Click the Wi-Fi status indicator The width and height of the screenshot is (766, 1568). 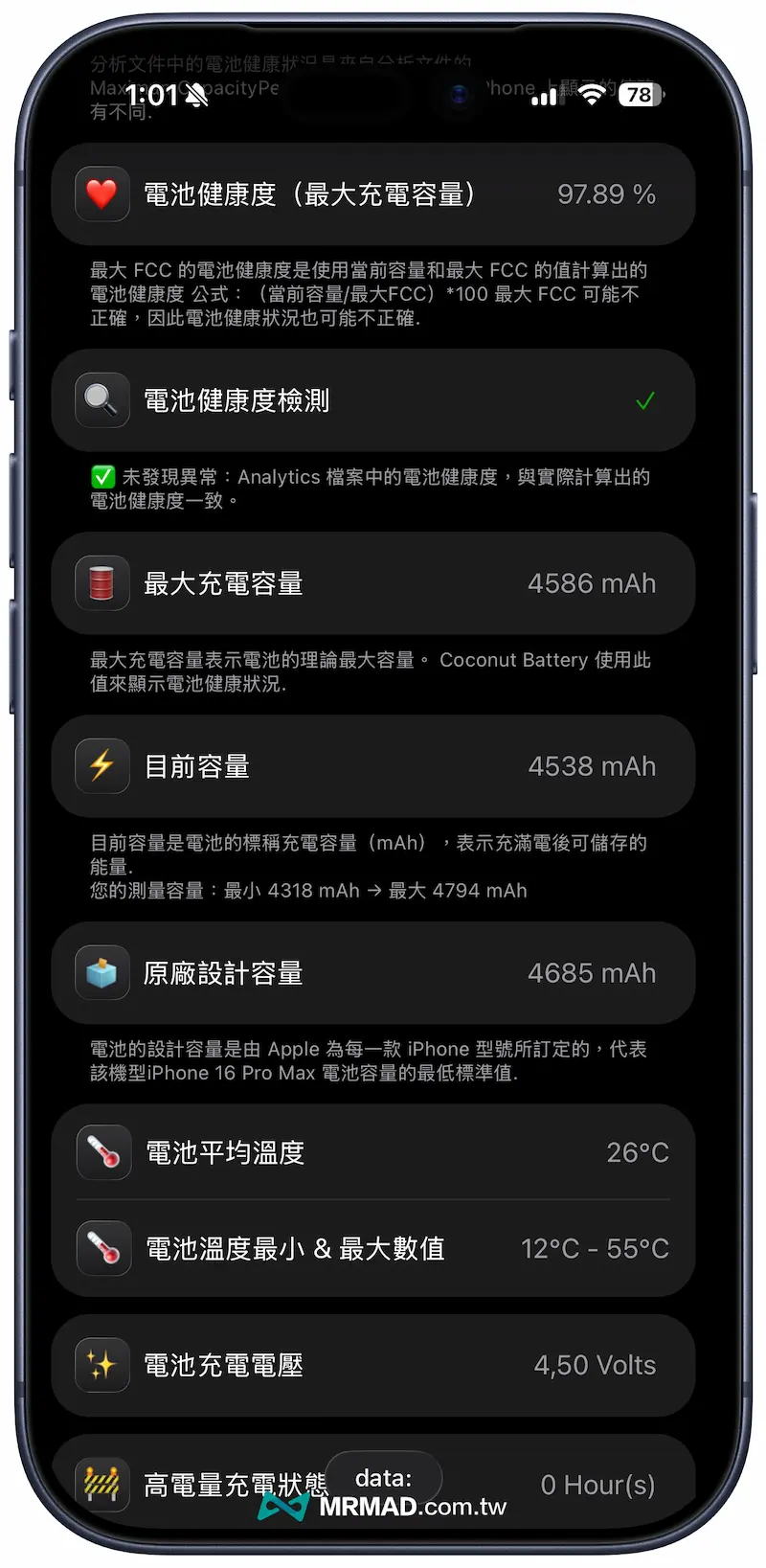click(591, 94)
